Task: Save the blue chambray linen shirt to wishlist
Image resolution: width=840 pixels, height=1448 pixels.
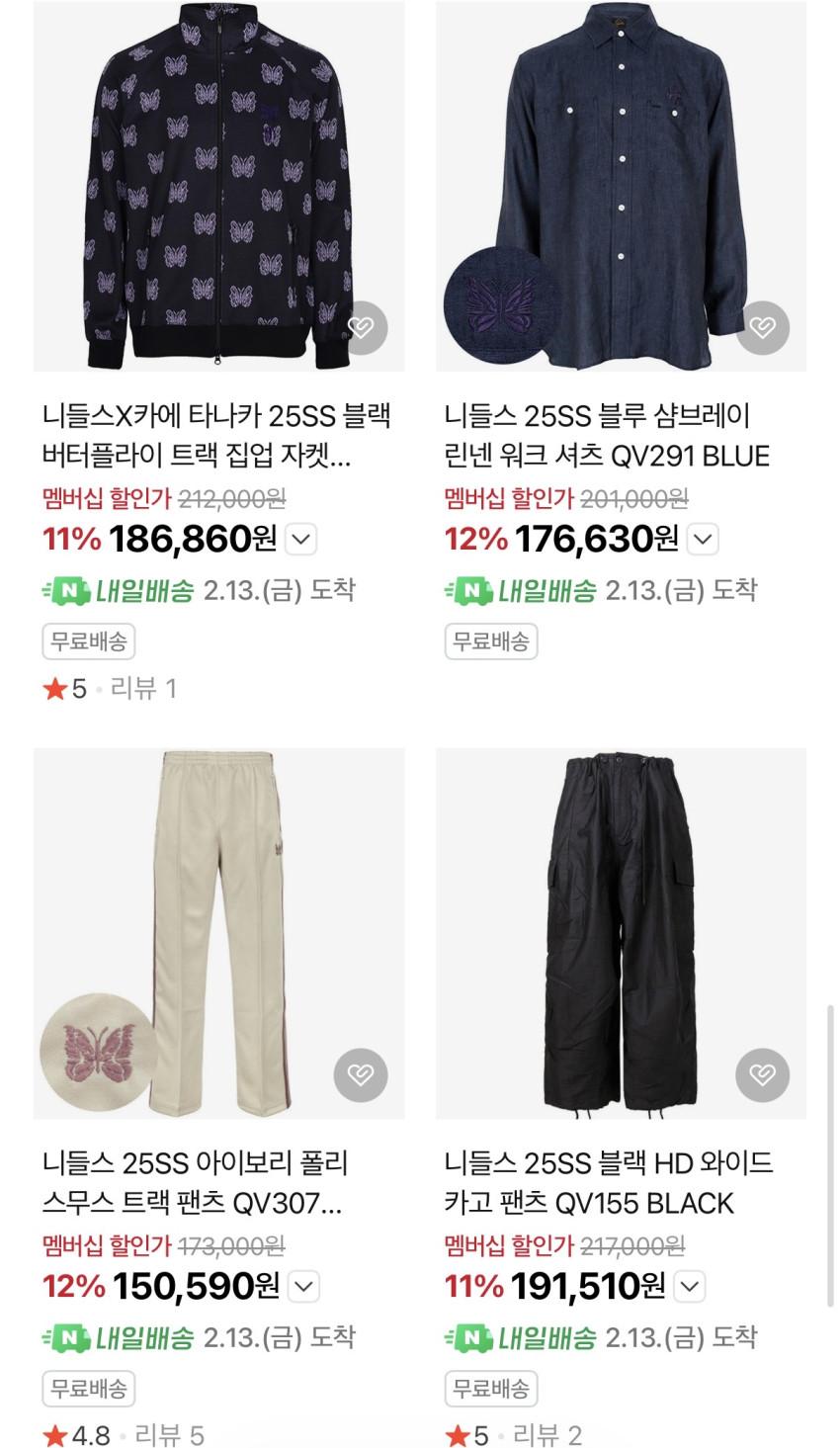Action: [763, 327]
